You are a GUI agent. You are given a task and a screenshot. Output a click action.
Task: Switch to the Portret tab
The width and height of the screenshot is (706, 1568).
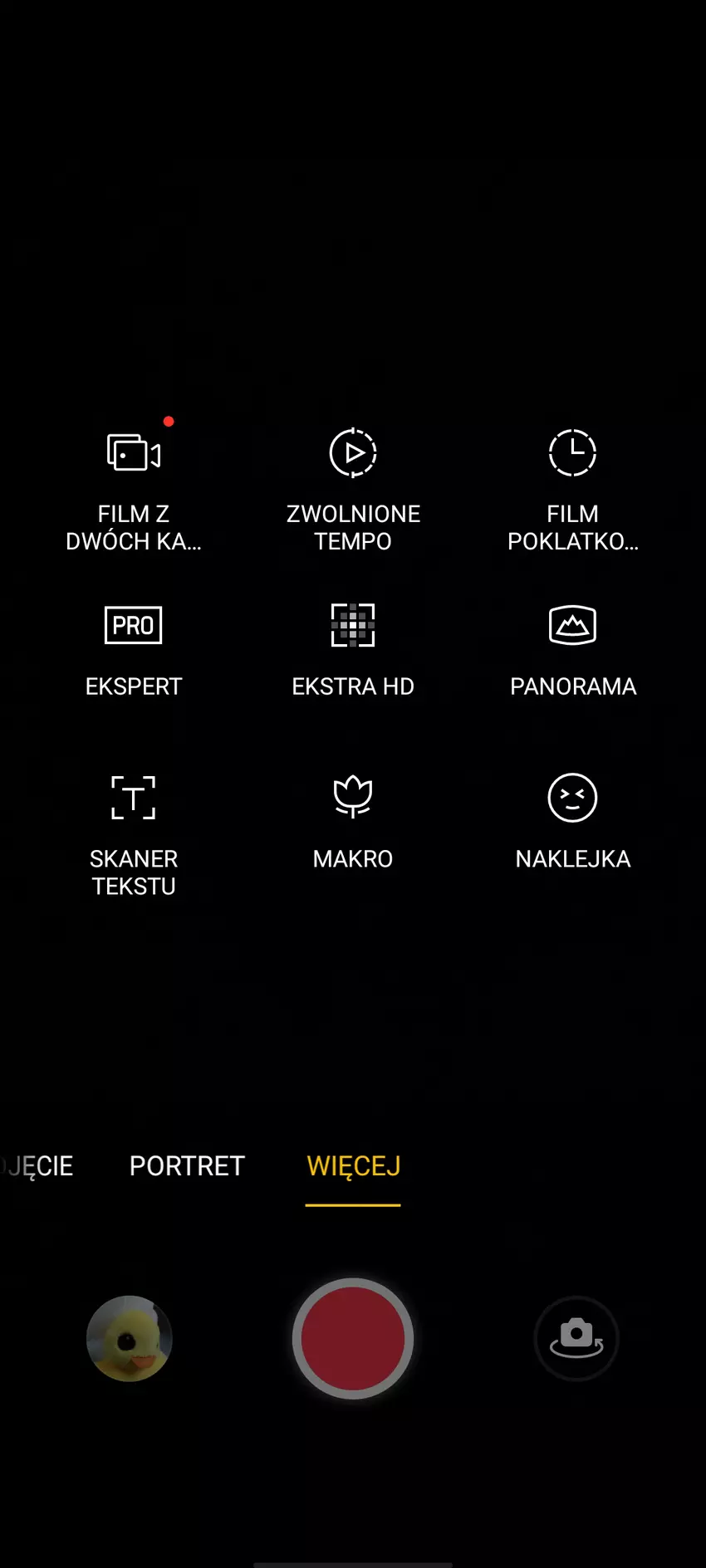pos(187,1165)
